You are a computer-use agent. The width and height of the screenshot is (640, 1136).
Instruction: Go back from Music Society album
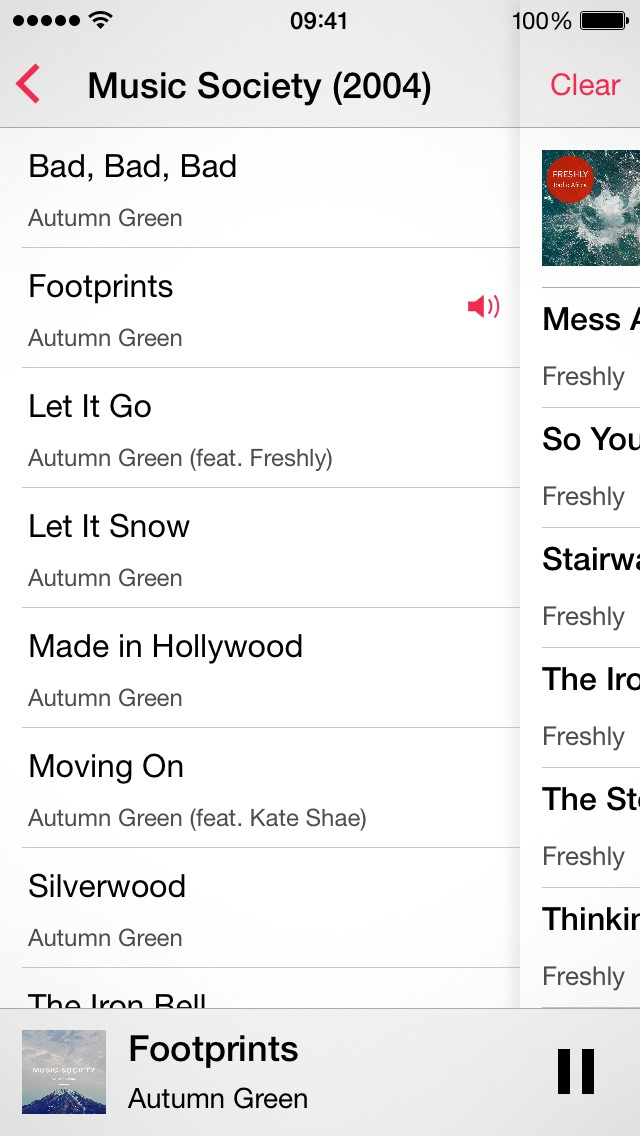point(28,84)
